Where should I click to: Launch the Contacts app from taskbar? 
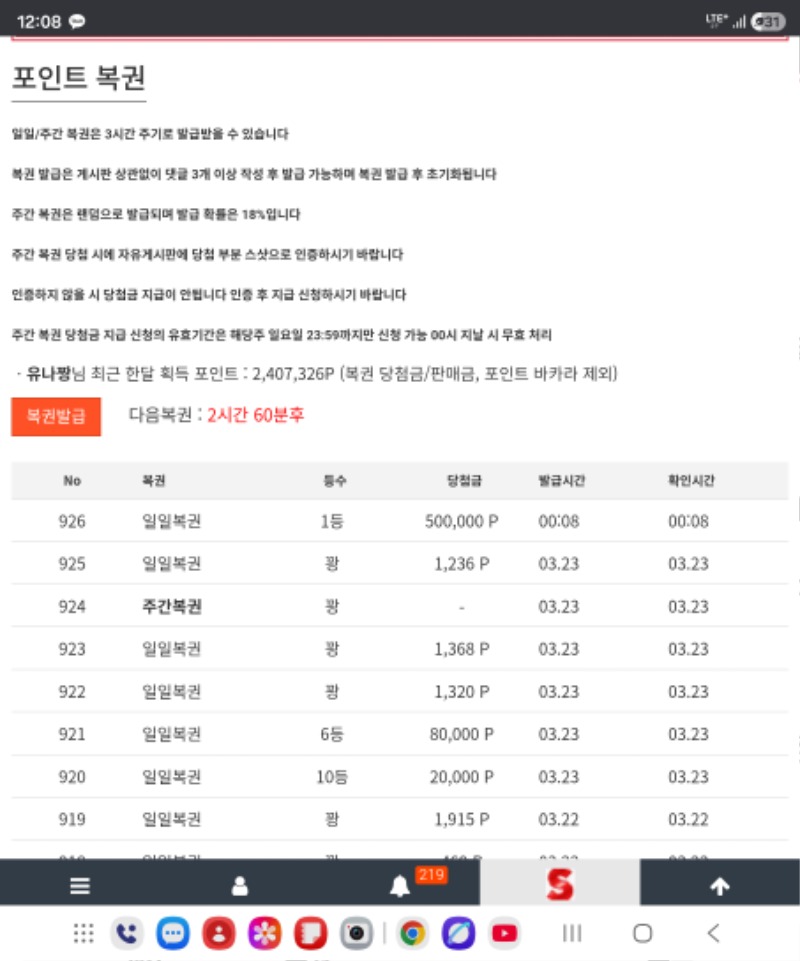coord(219,933)
